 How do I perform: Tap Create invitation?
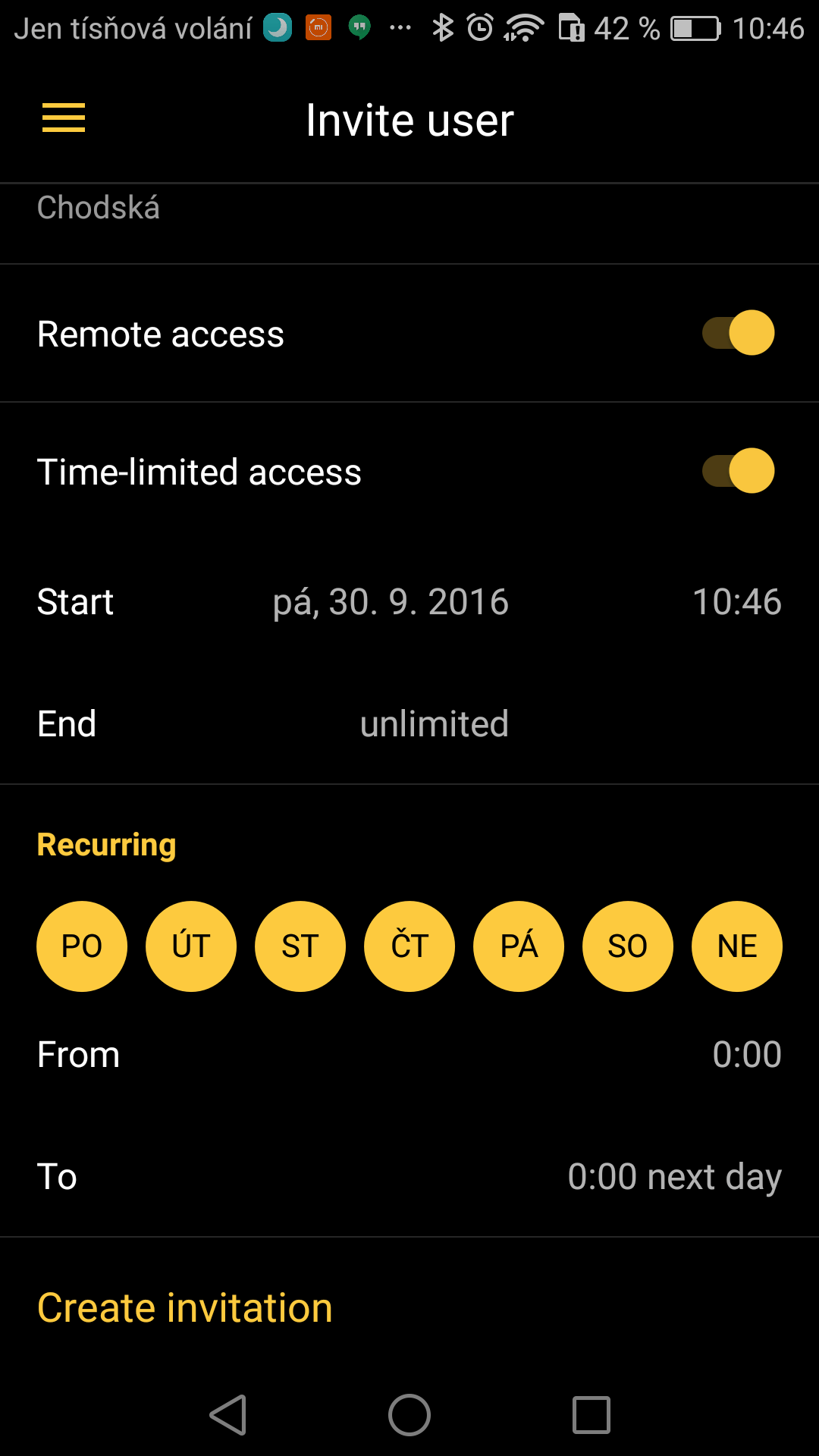(x=185, y=1308)
